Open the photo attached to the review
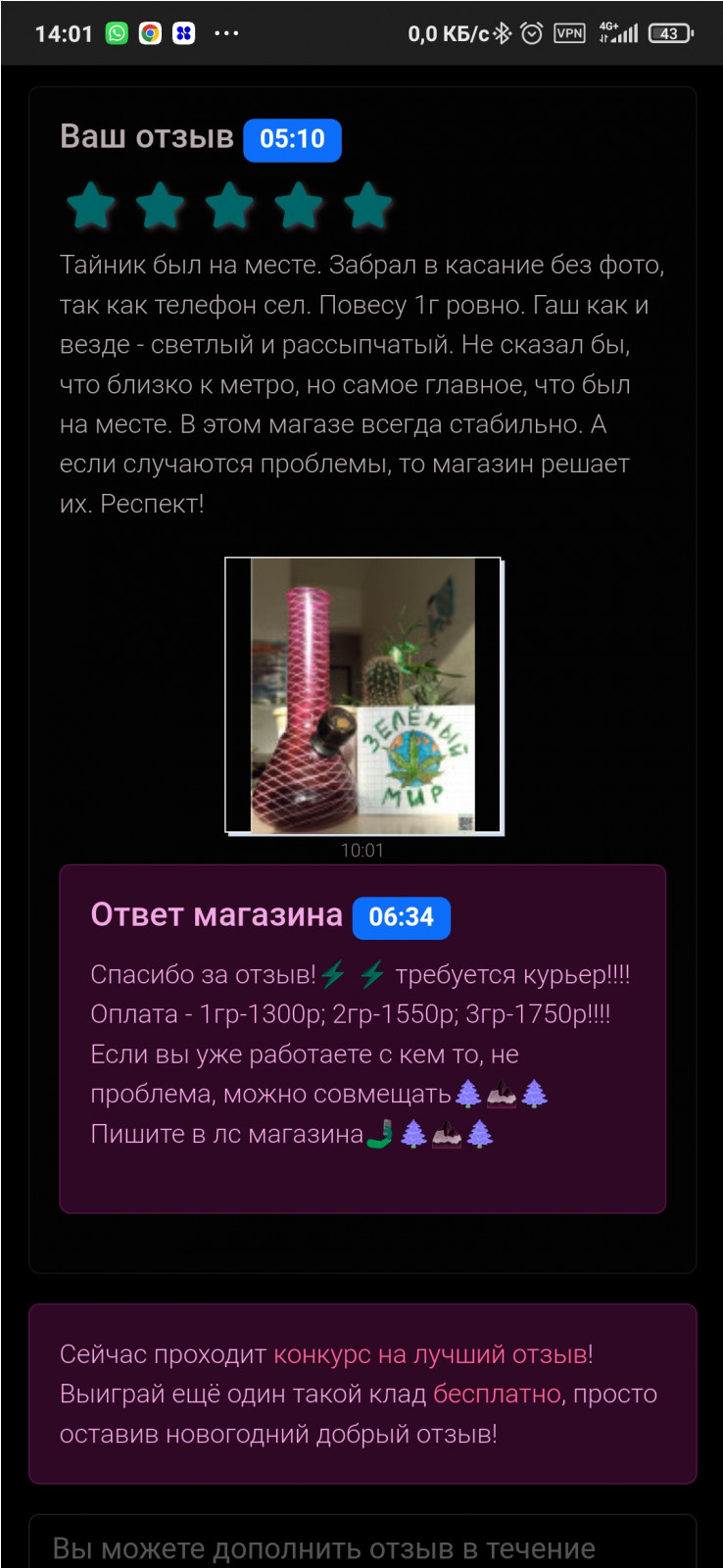 click(363, 696)
